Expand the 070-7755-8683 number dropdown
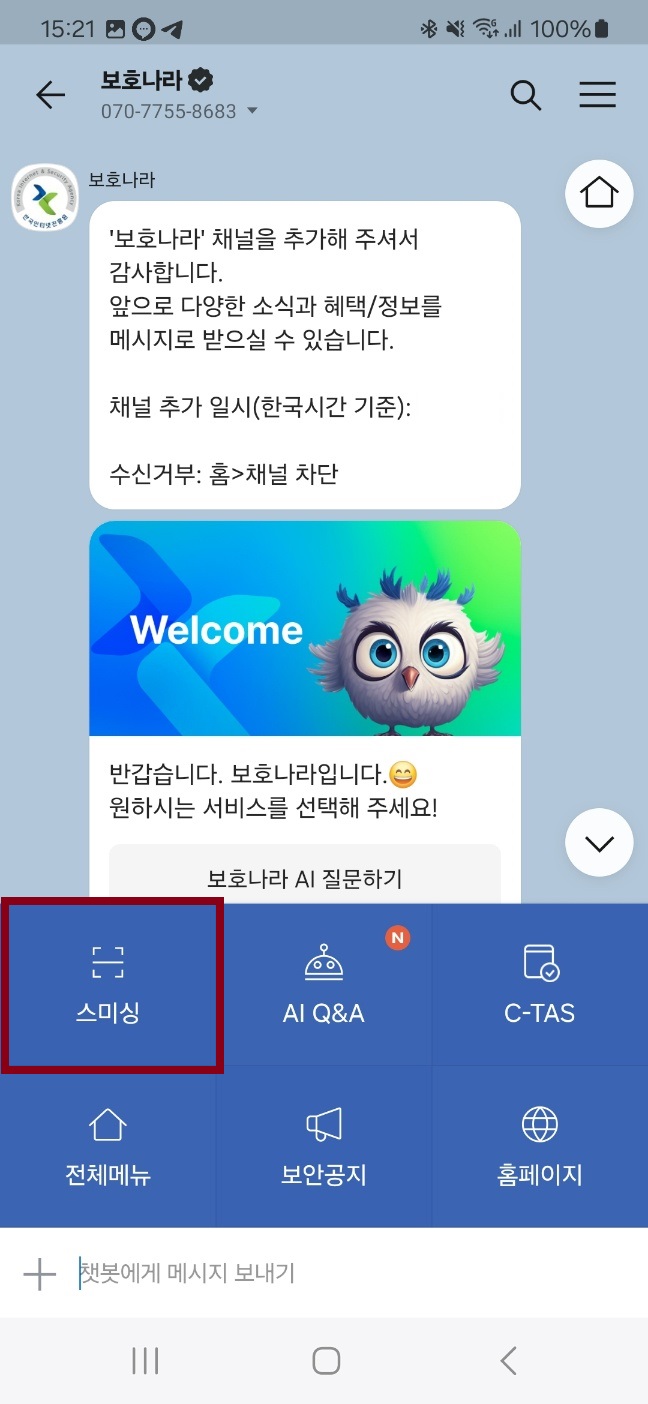This screenshot has height=1404, width=648. pos(252,111)
